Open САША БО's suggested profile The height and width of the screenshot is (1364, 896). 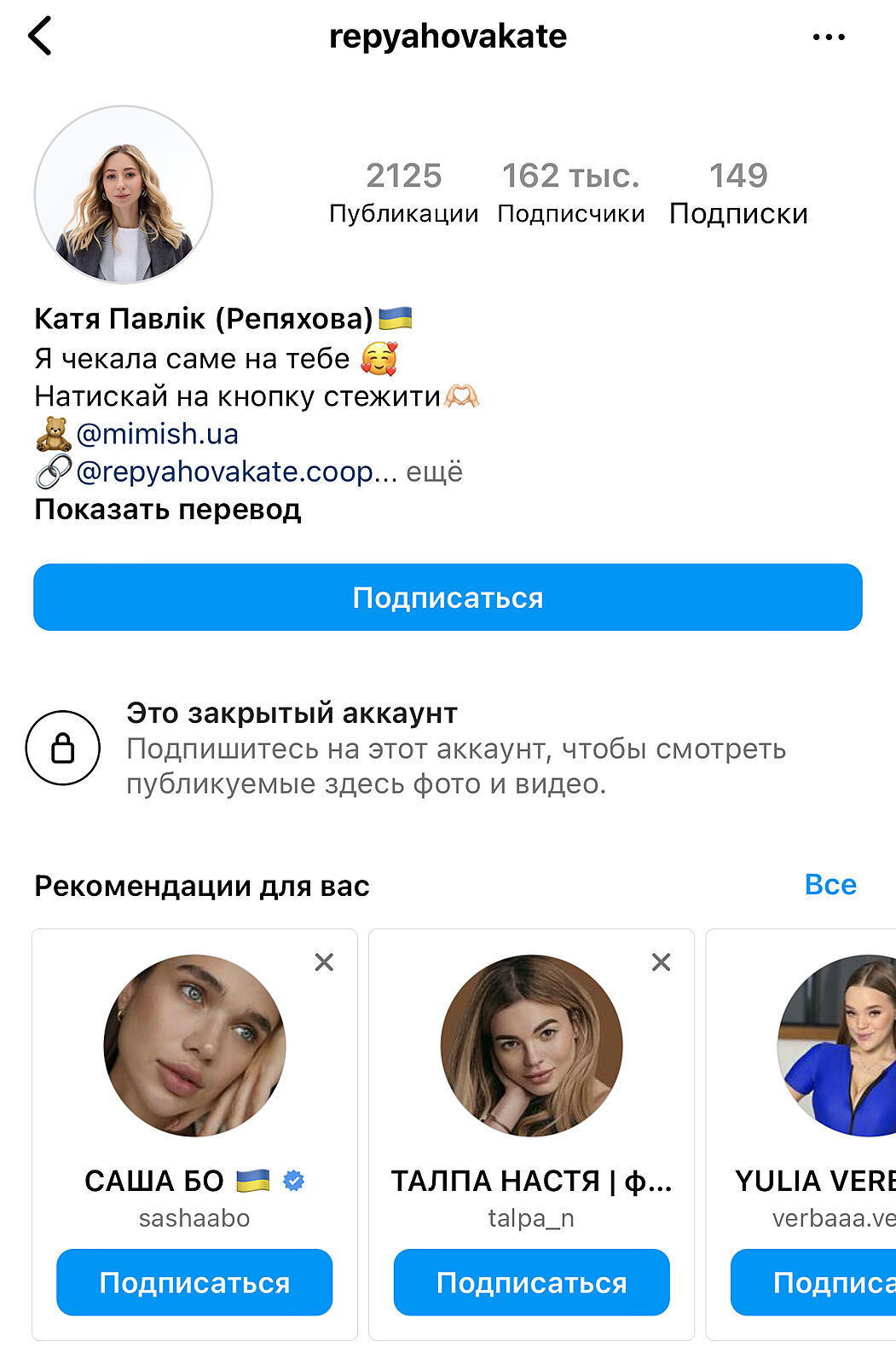(194, 1046)
